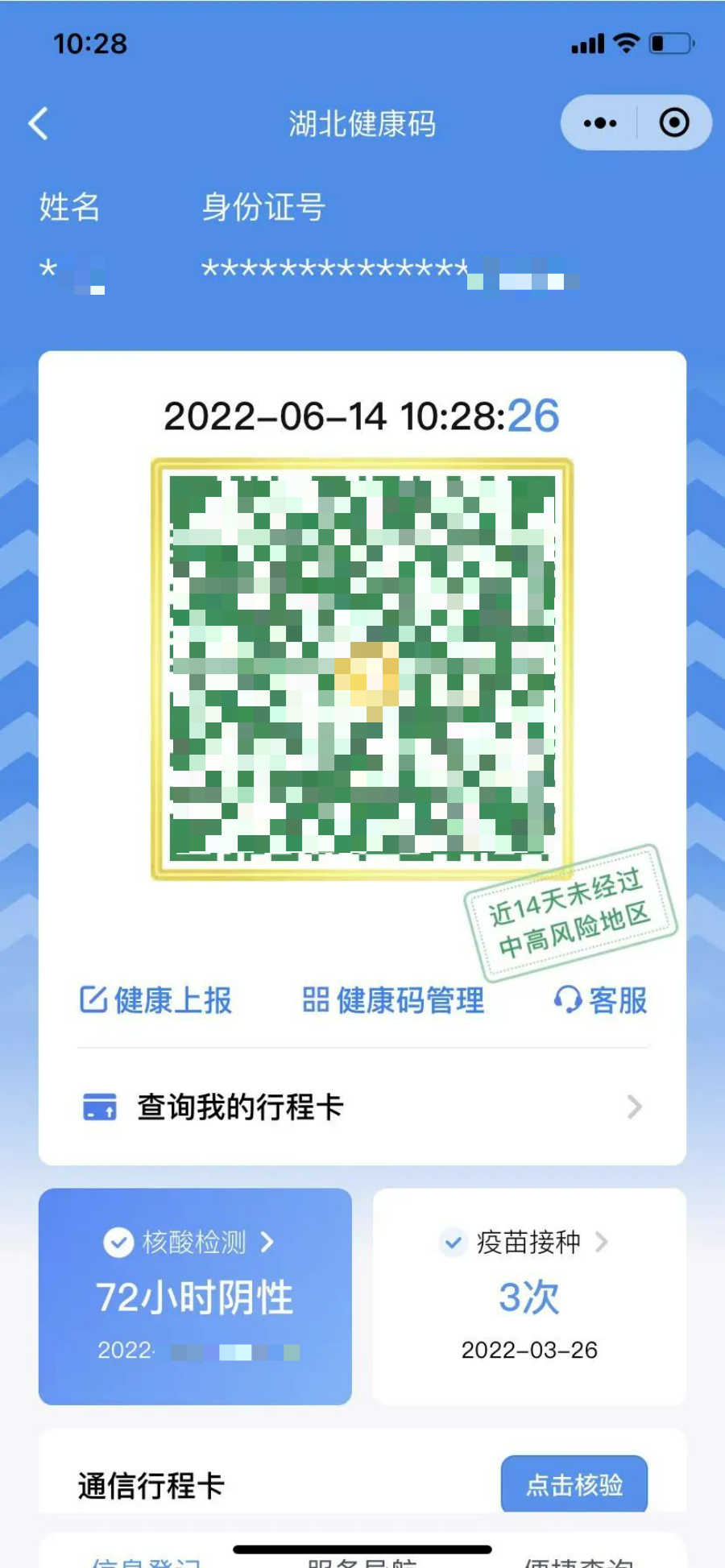Open 健康码管理 management
This screenshot has height=1568, width=725.
[393, 1000]
